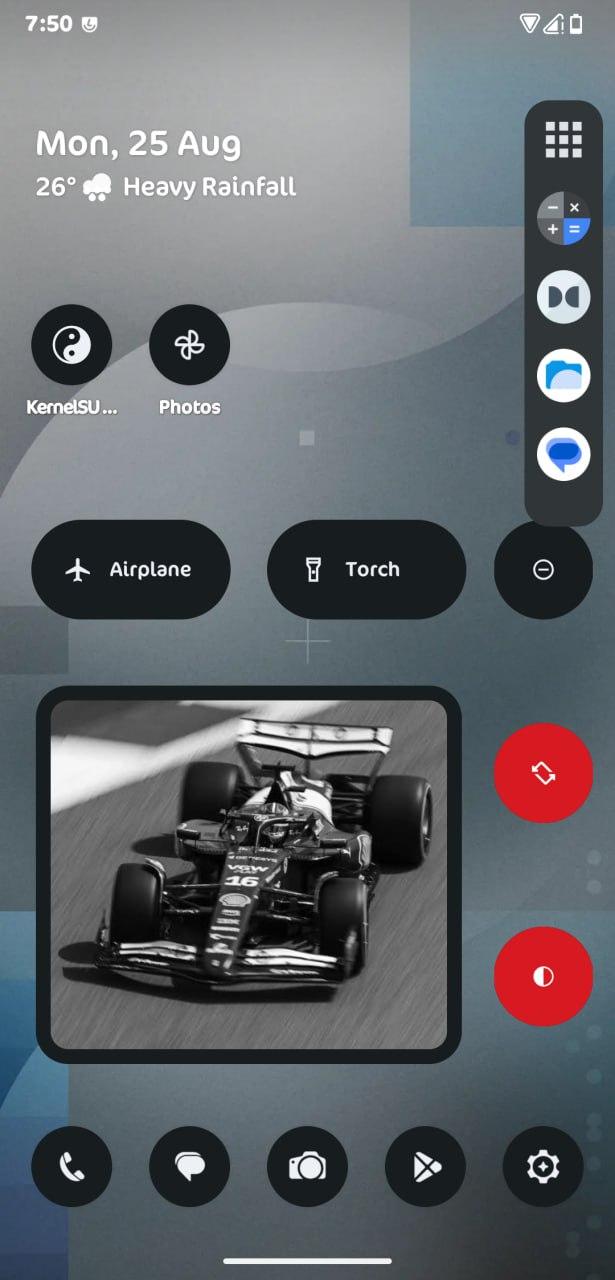
Task: Launch the Calculator app
Action: click(x=563, y=218)
